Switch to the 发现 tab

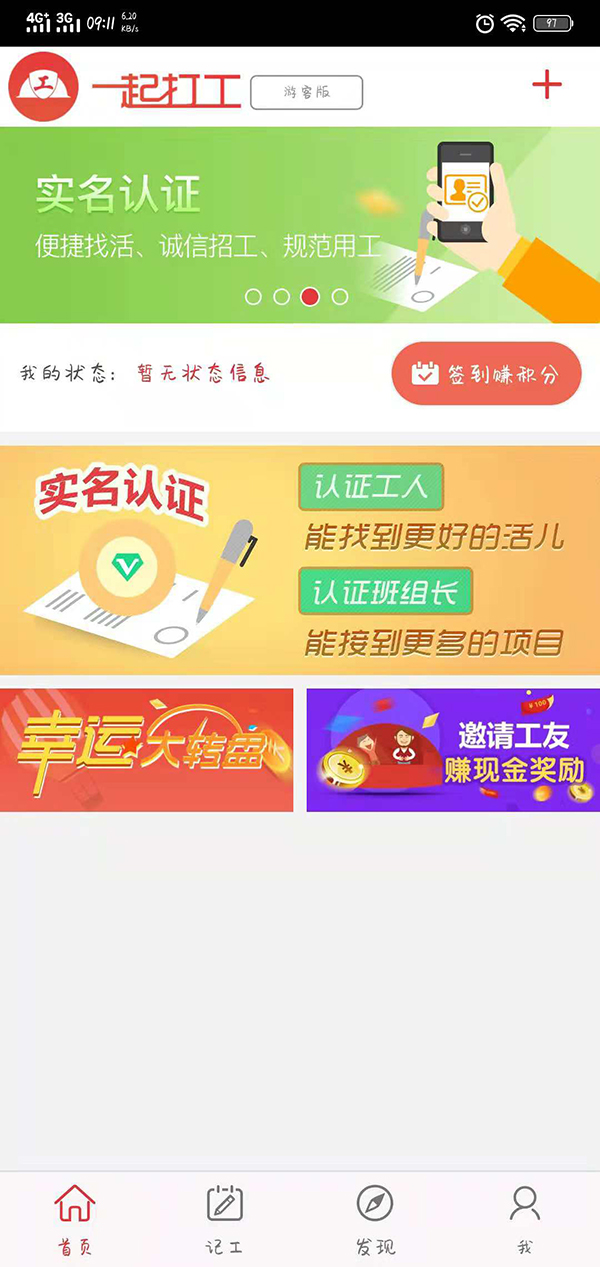tap(375, 1218)
